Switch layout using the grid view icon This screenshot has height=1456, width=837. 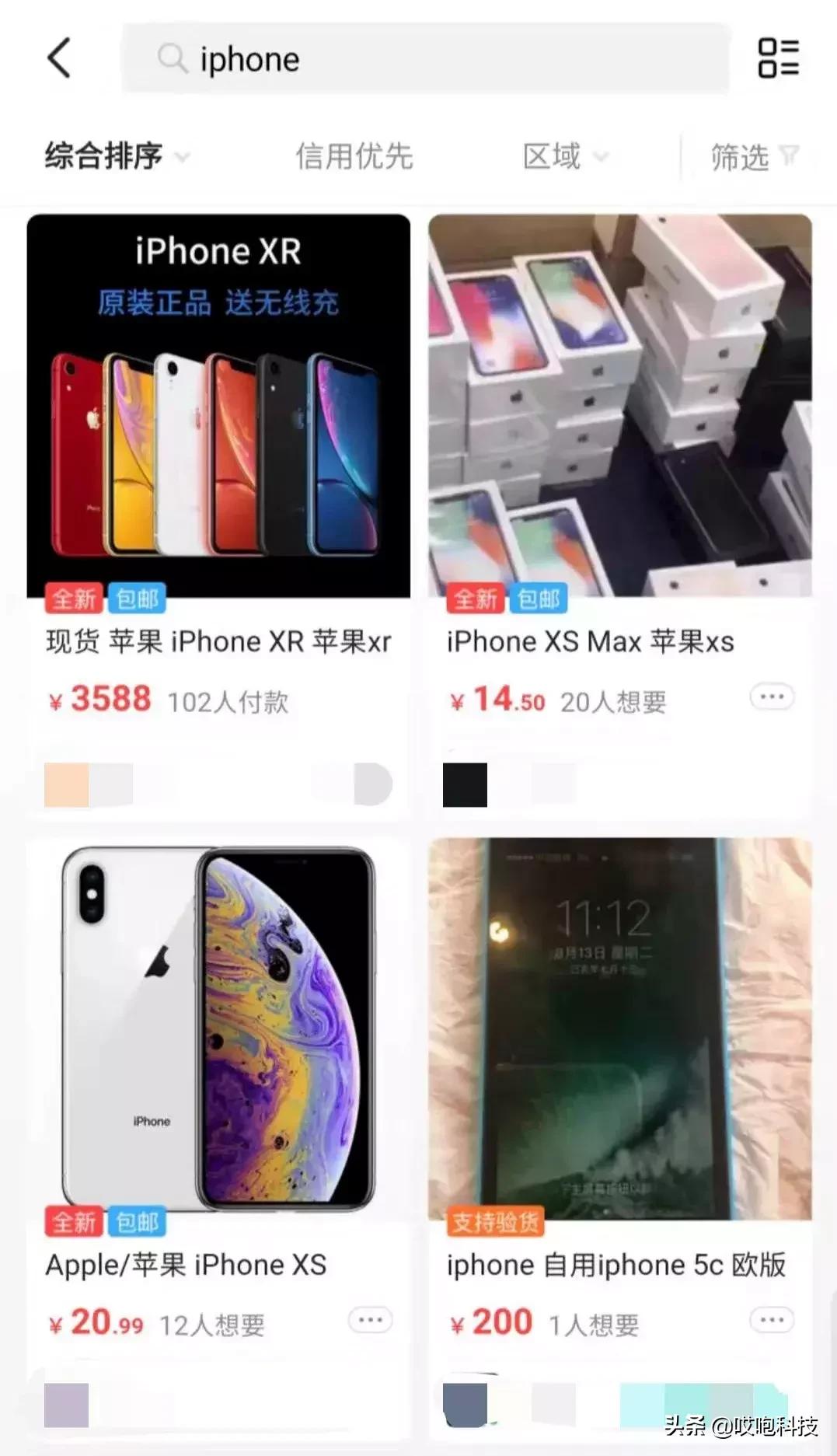pos(778,58)
